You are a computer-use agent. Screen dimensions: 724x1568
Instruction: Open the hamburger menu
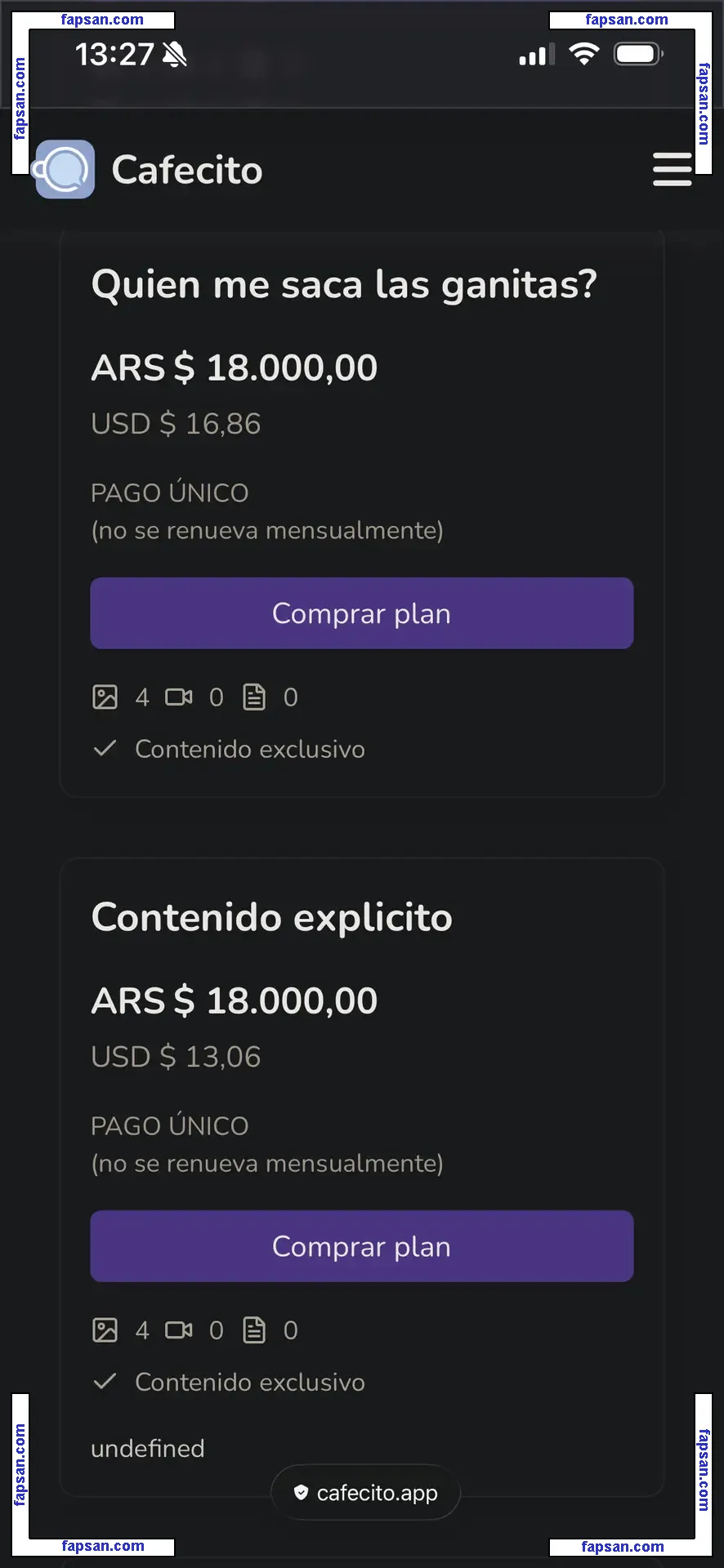pyautogui.click(x=672, y=169)
